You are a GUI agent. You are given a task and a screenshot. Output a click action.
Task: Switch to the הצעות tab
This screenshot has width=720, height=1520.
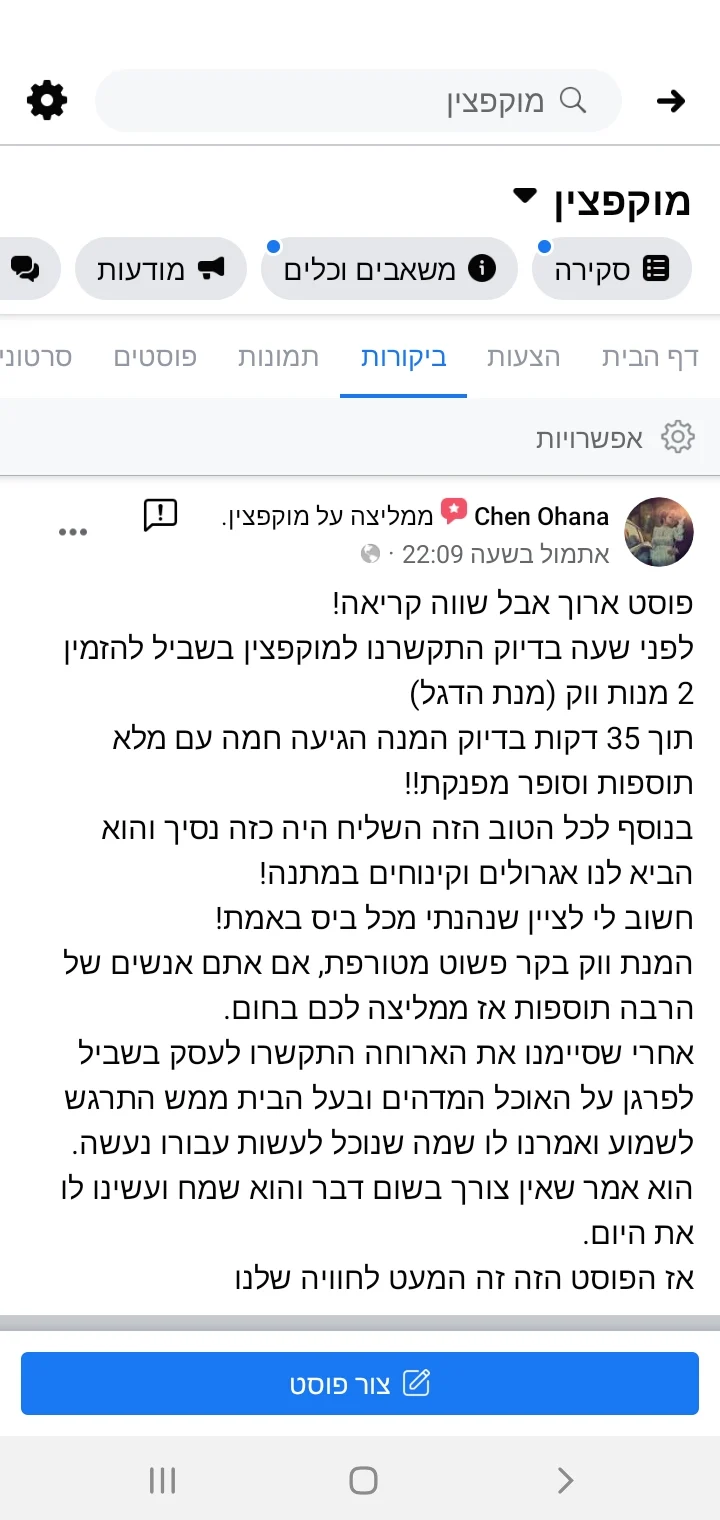[x=523, y=357]
